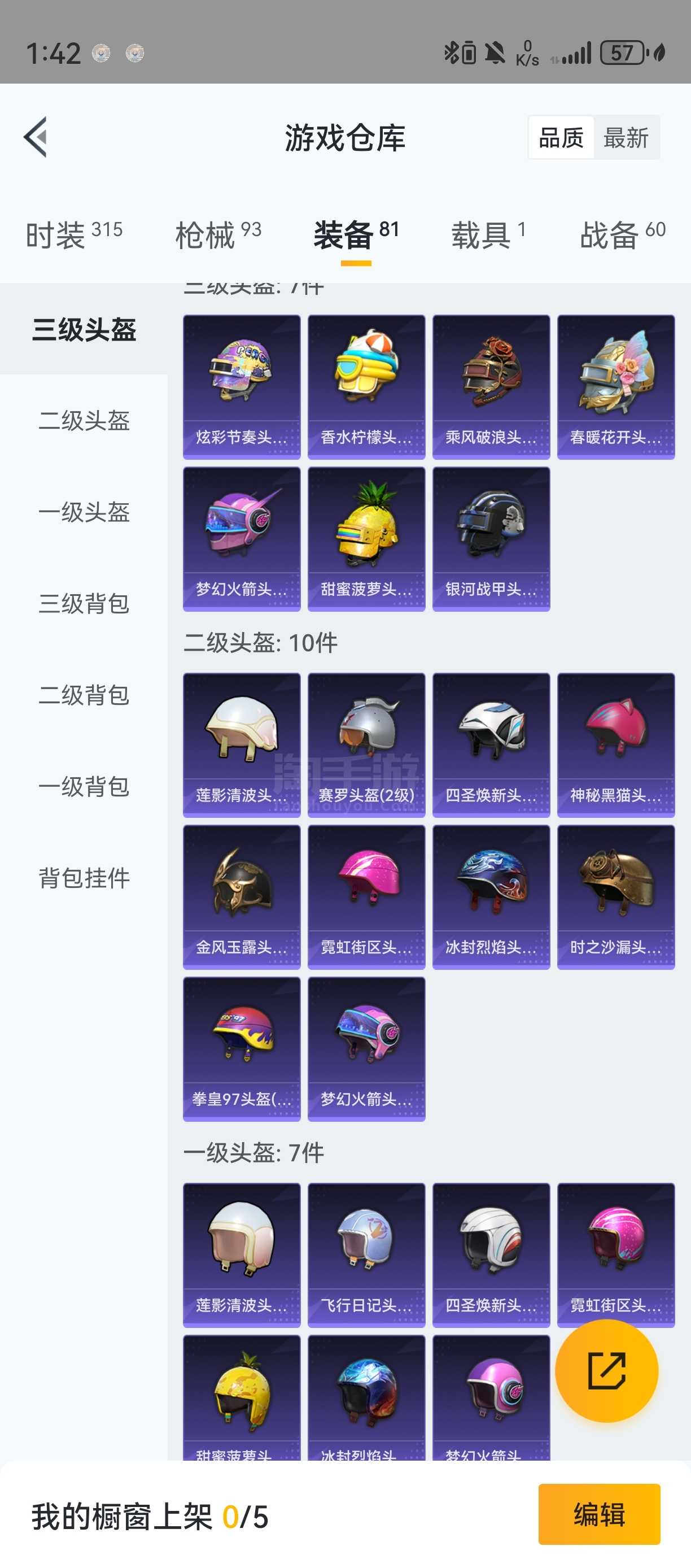Tap the 编辑 button
The height and width of the screenshot is (1568, 691).
click(598, 1514)
